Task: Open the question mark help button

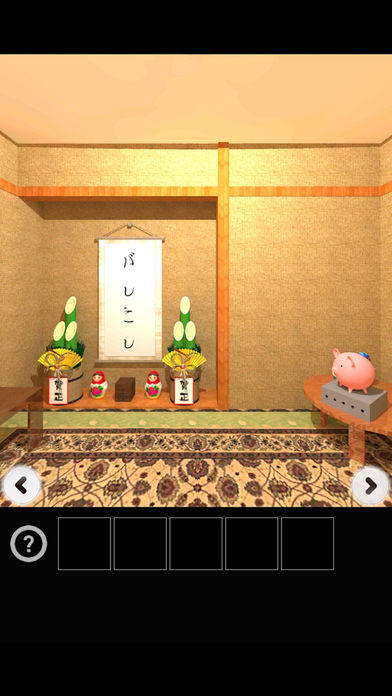Action: pos(29,544)
